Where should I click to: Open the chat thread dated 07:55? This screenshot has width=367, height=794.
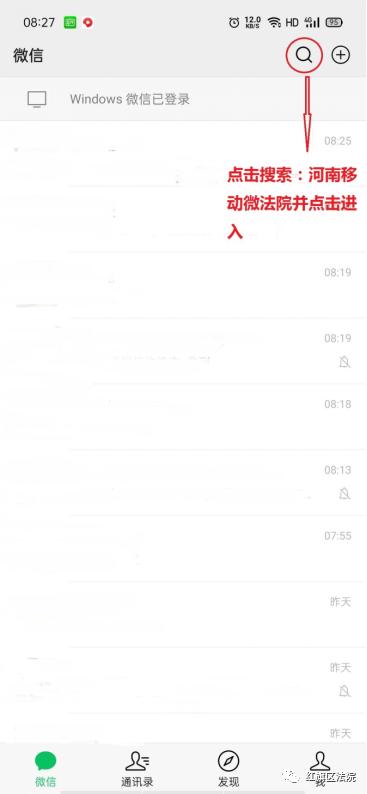(x=183, y=548)
